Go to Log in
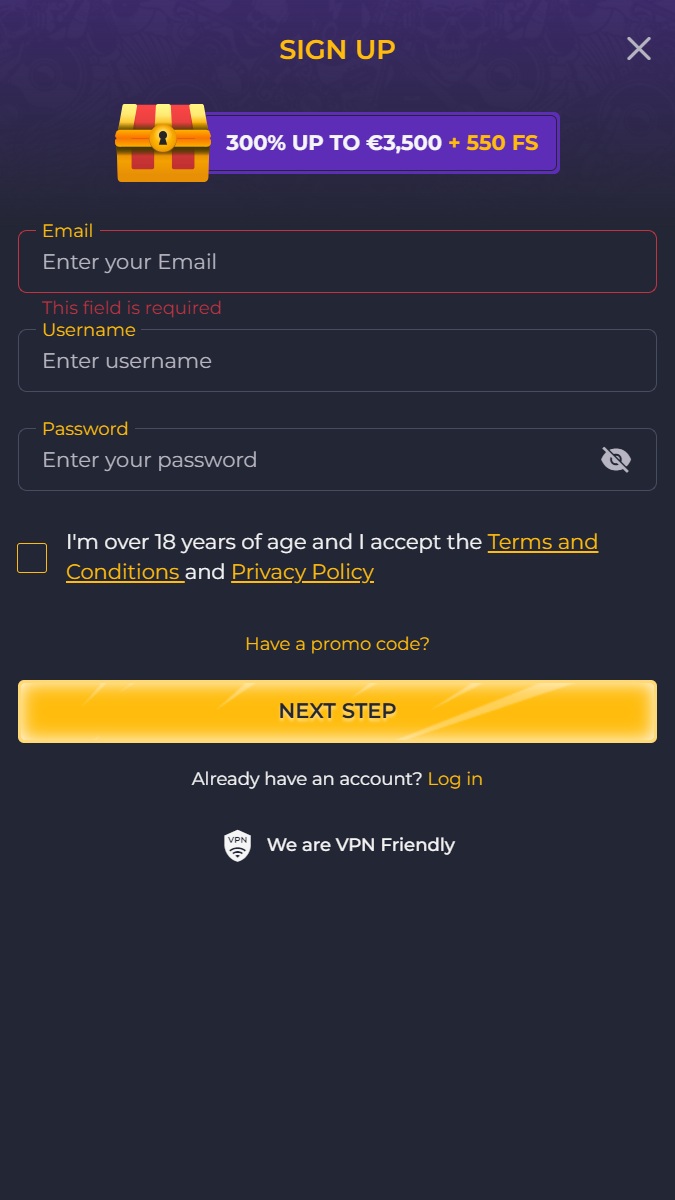The width and height of the screenshot is (675, 1200). pyautogui.click(x=454, y=779)
